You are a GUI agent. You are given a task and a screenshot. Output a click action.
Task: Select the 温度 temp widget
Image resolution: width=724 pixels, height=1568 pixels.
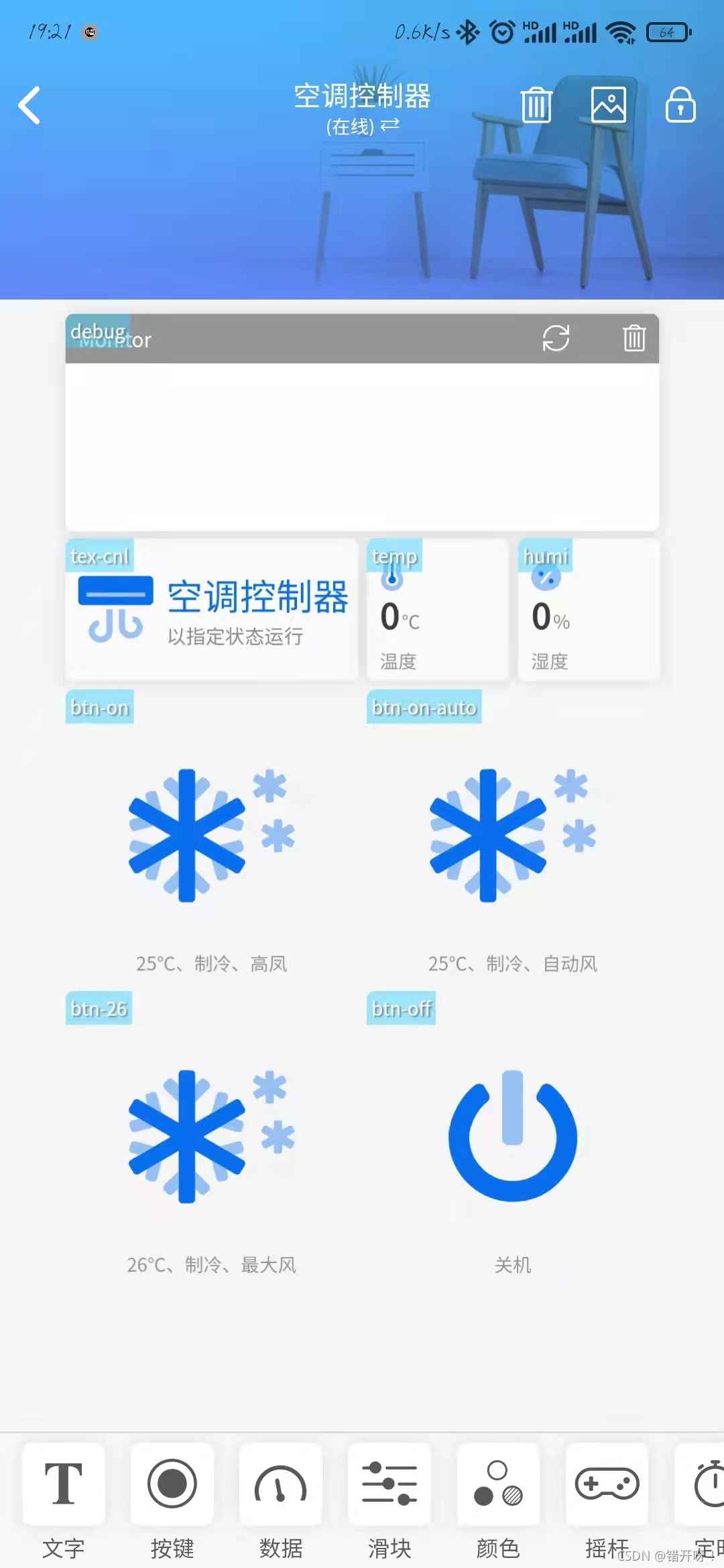[x=437, y=611]
